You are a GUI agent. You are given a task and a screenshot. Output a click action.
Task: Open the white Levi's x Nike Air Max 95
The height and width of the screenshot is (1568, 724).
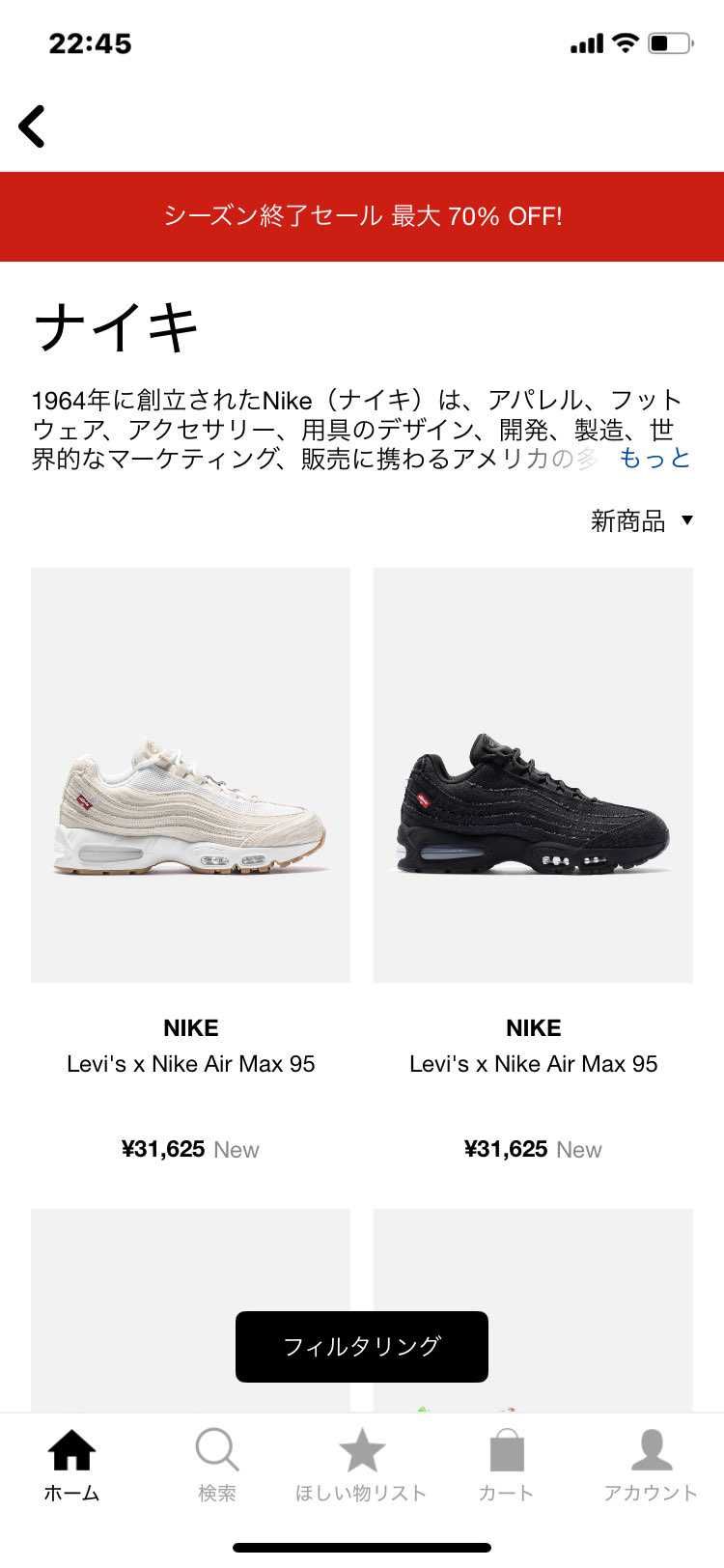click(190, 775)
